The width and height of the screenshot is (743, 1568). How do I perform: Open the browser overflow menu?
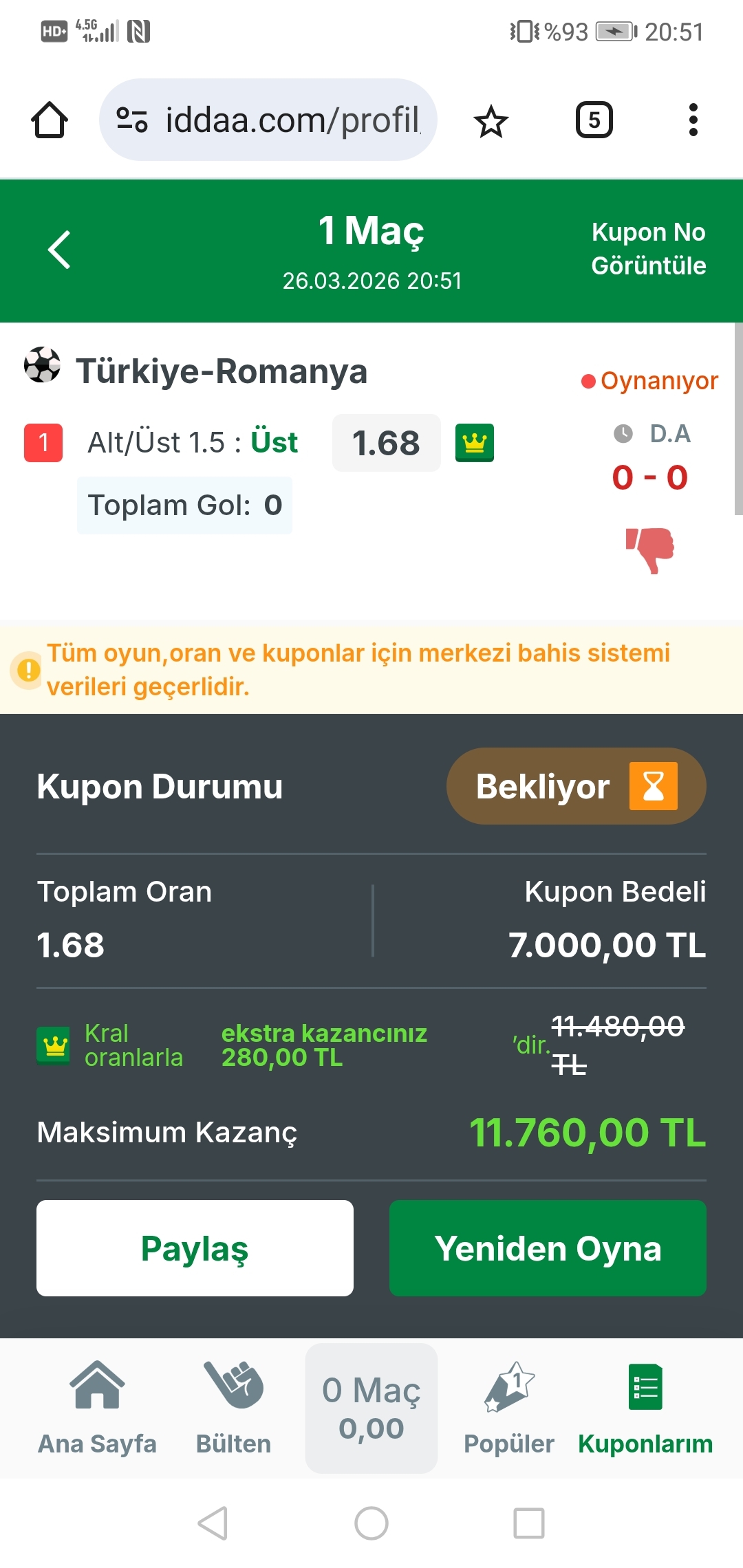click(x=693, y=120)
